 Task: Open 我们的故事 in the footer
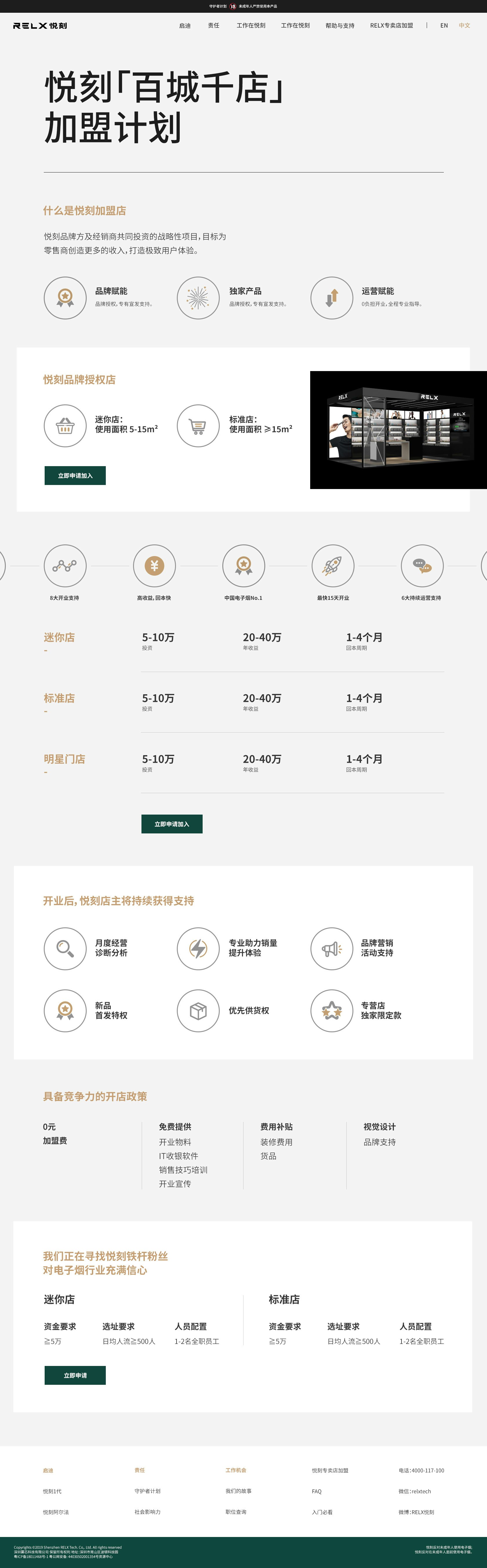pos(238,1491)
